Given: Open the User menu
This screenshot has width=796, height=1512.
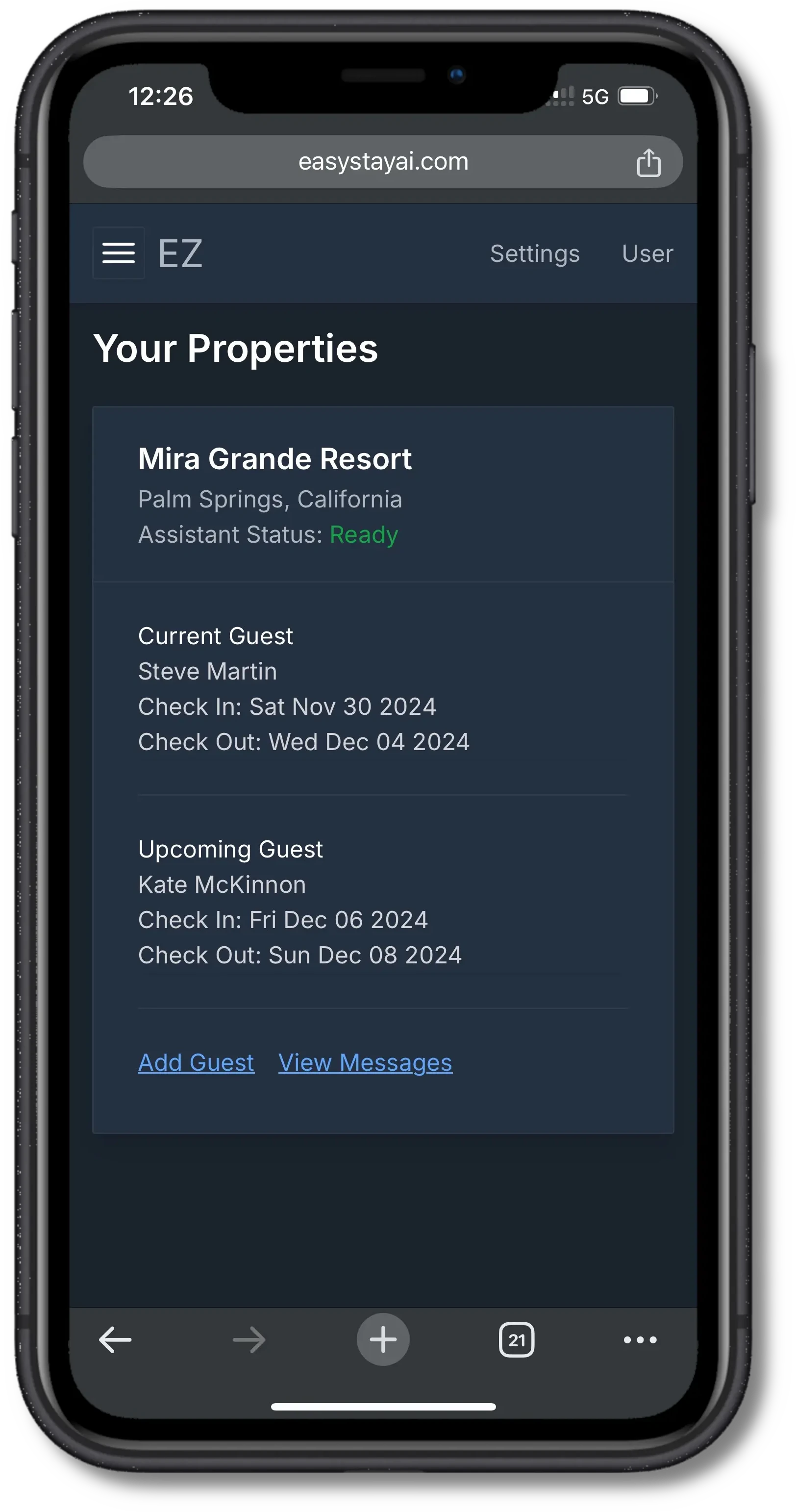Looking at the screenshot, I should (647, 253).
